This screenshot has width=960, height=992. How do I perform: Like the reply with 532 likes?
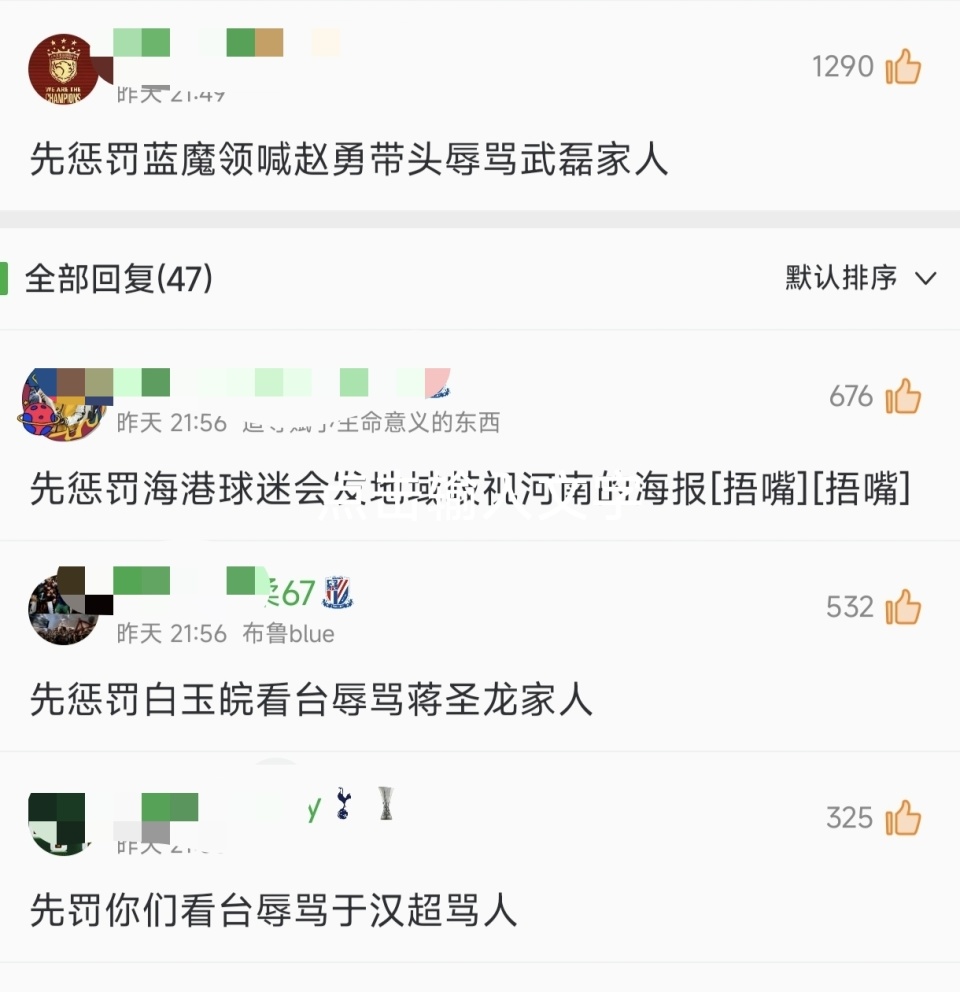click(902, 607)
